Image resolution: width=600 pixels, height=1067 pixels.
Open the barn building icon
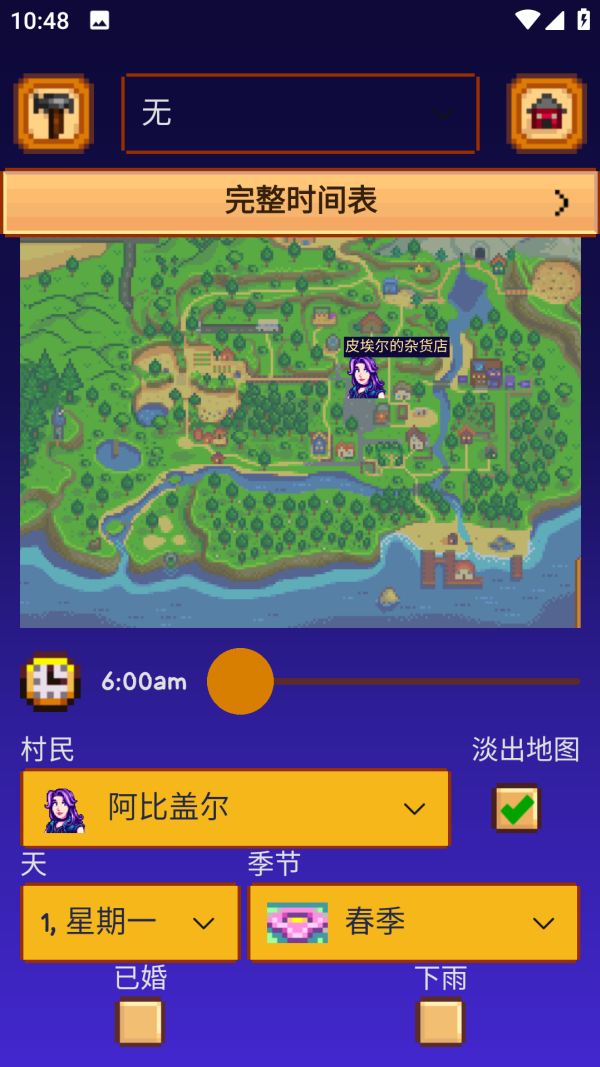(x=545, y=113)
